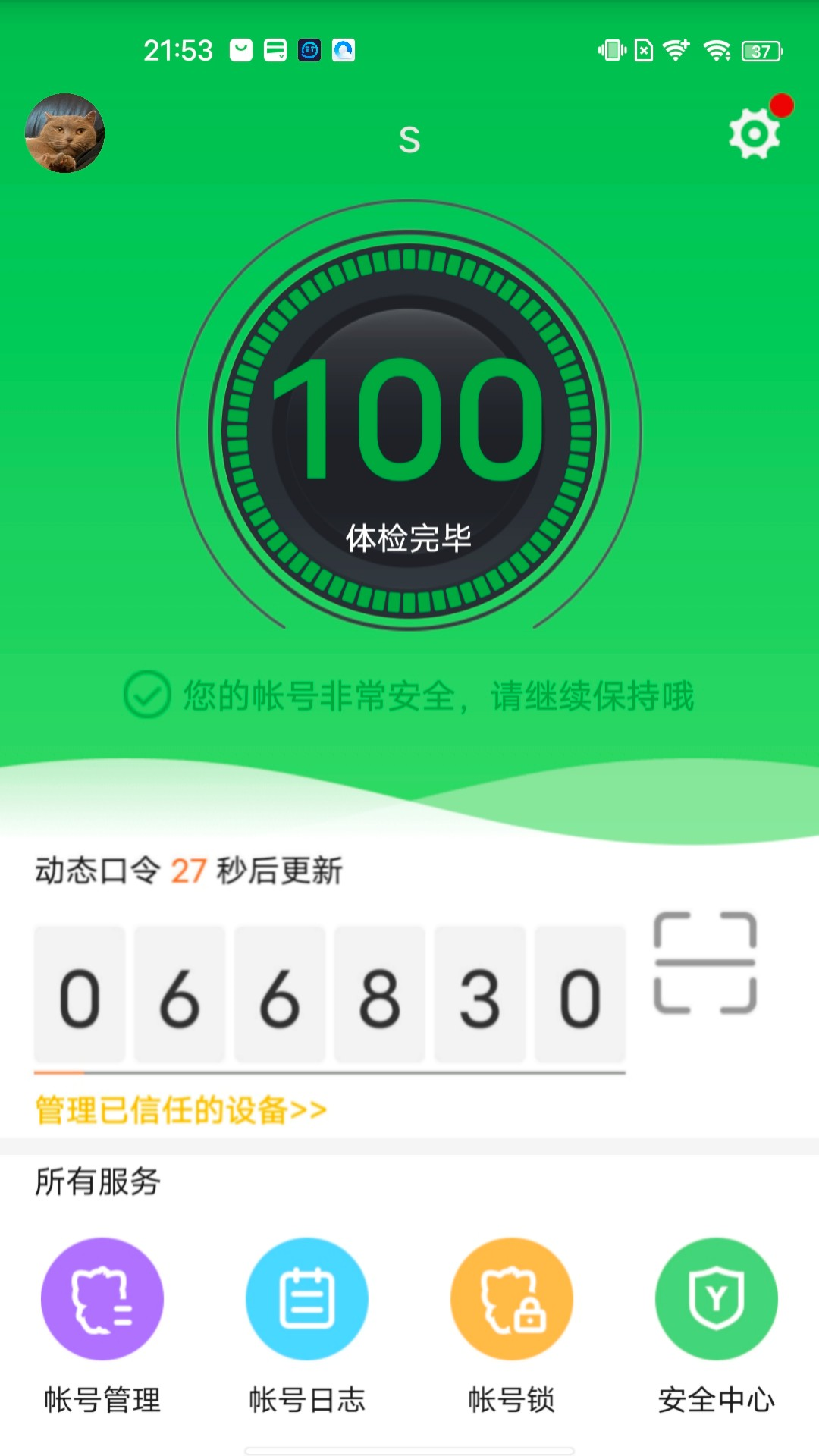Image resolution: width=819 pixels, height=1456 pixels.
Task: Open the settings gear with red badge
Action: point(753,133)
